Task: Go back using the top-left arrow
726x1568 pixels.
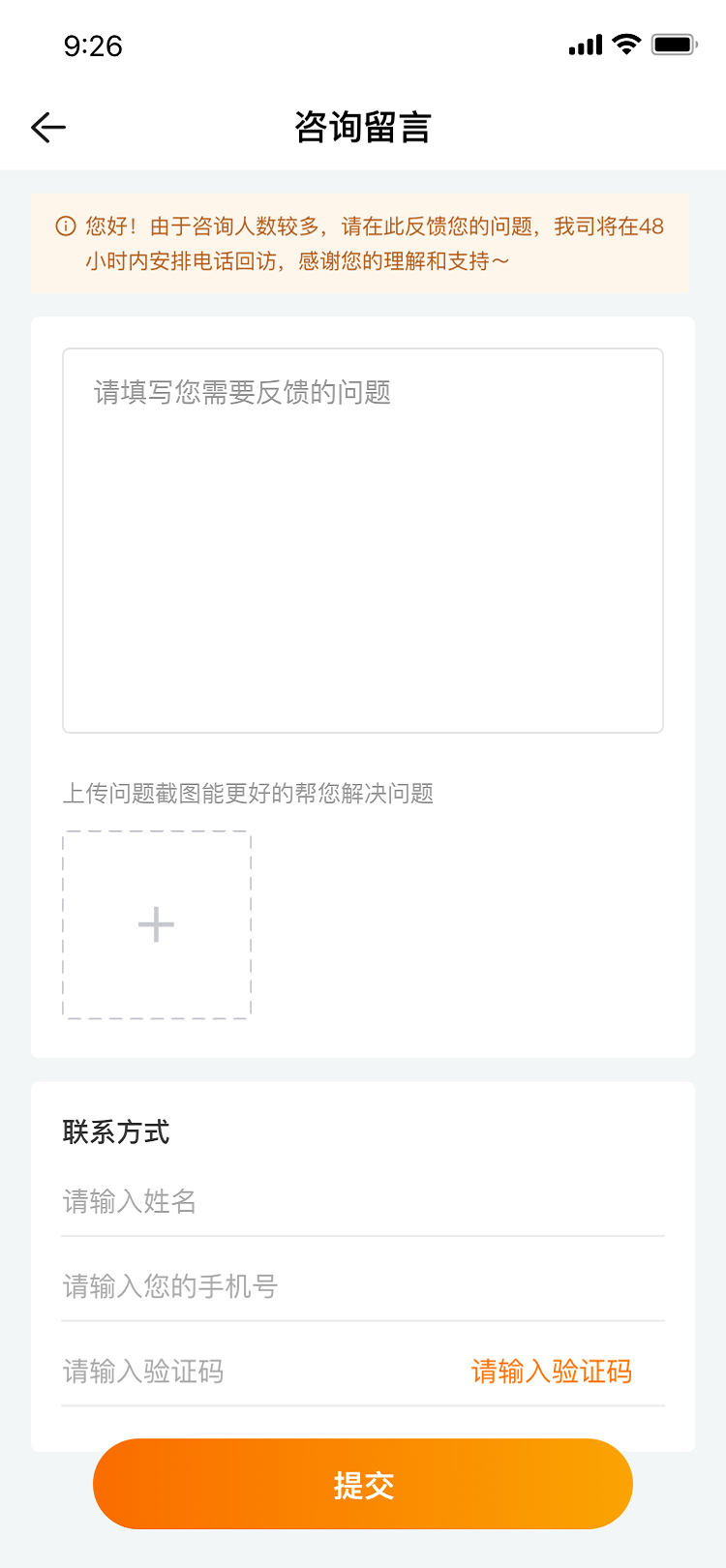Action: tap(48, 127)
